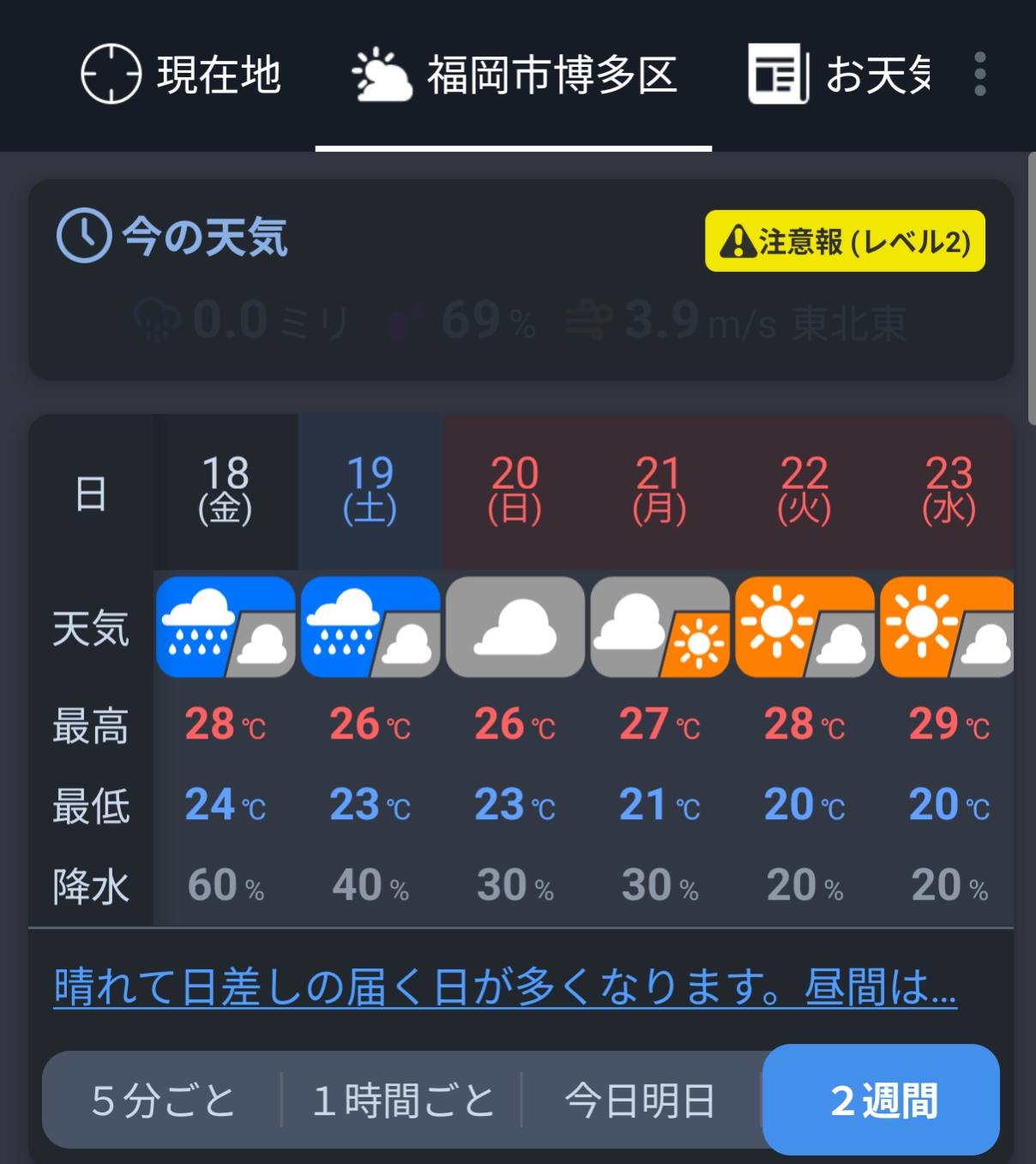Select the 2週間 forecast view
Screen dimensions: 1036x1164
[882, 1100]
